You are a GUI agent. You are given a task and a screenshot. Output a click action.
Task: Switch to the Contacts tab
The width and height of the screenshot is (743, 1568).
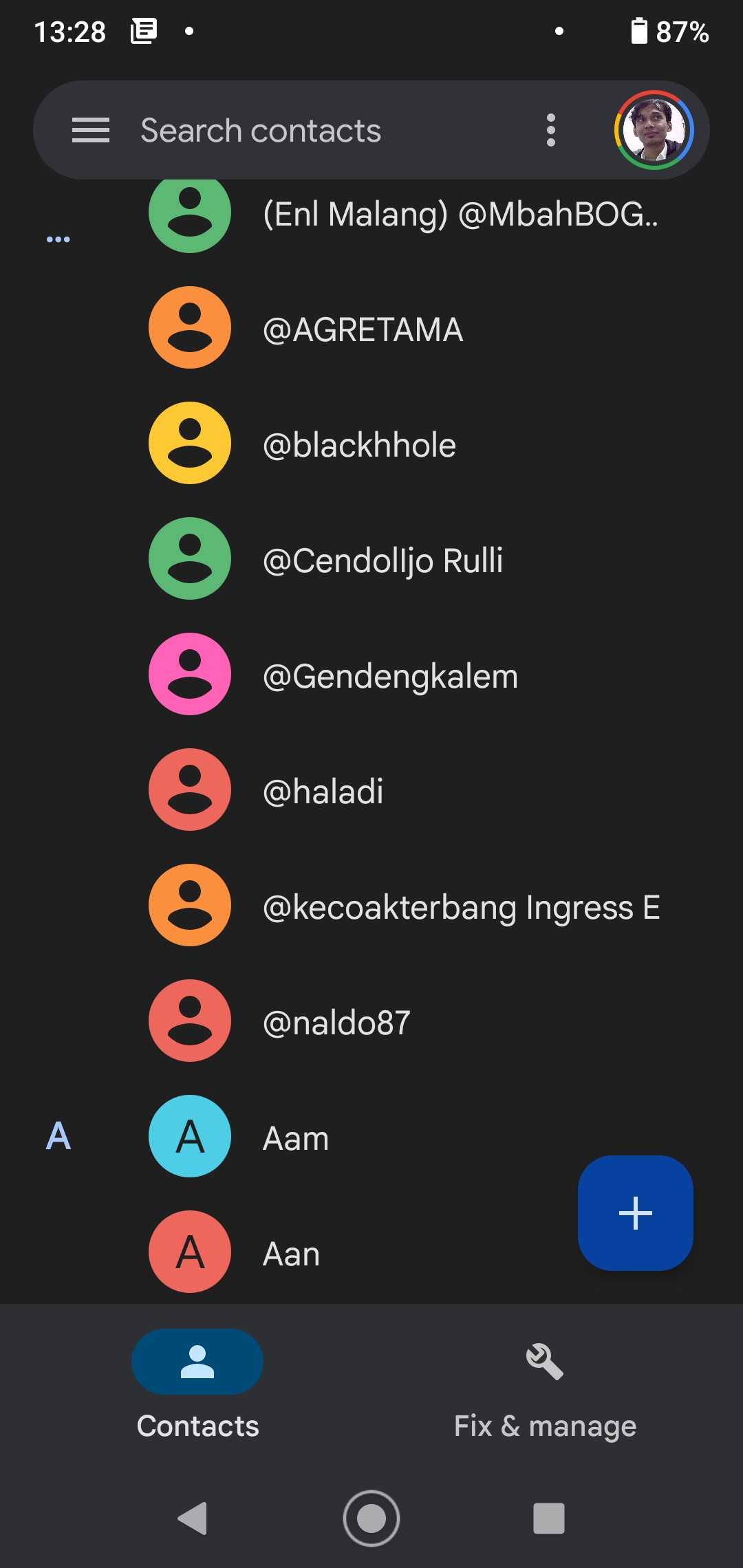[x=197, y=1384]
